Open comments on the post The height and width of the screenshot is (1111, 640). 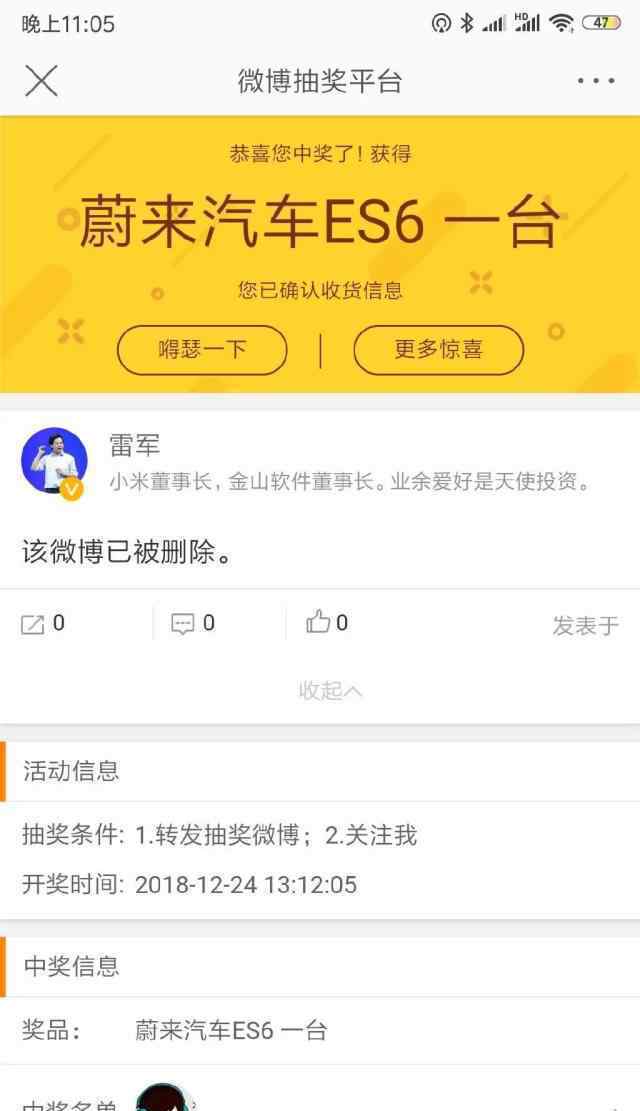click(193, 624)
